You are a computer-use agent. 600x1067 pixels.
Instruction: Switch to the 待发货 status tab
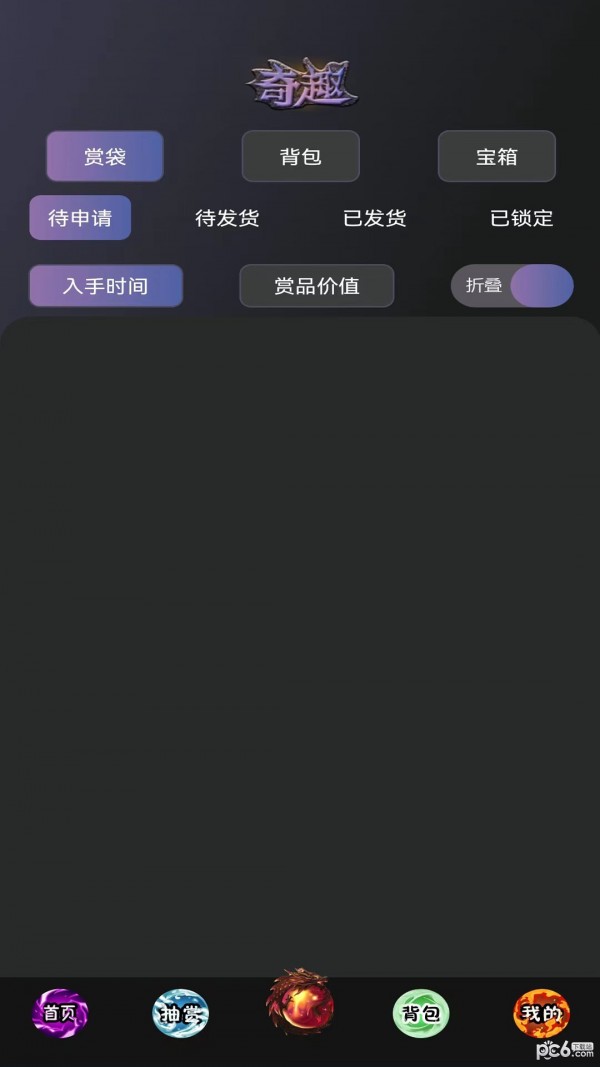(227, 218)
